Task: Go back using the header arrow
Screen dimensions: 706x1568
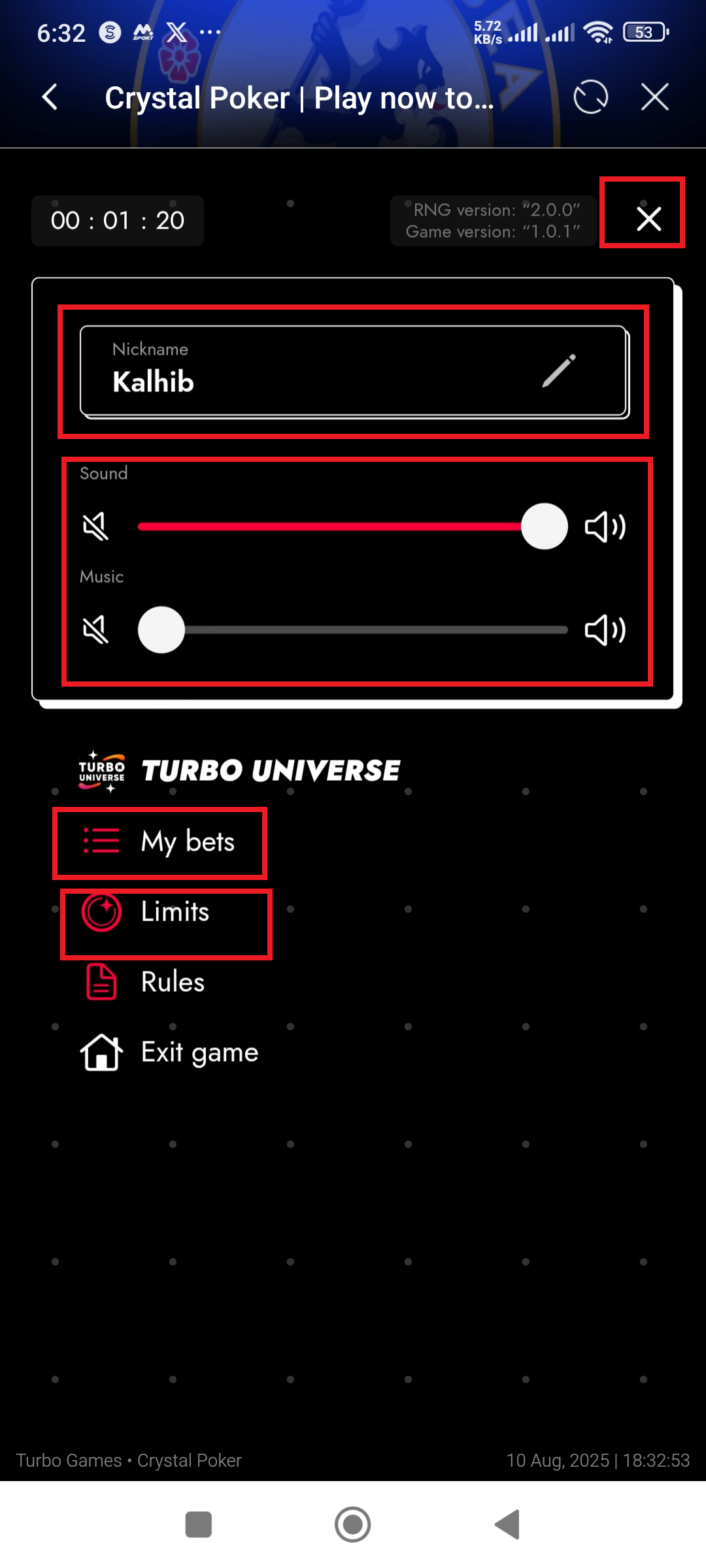Action: [x=50, y=98]
